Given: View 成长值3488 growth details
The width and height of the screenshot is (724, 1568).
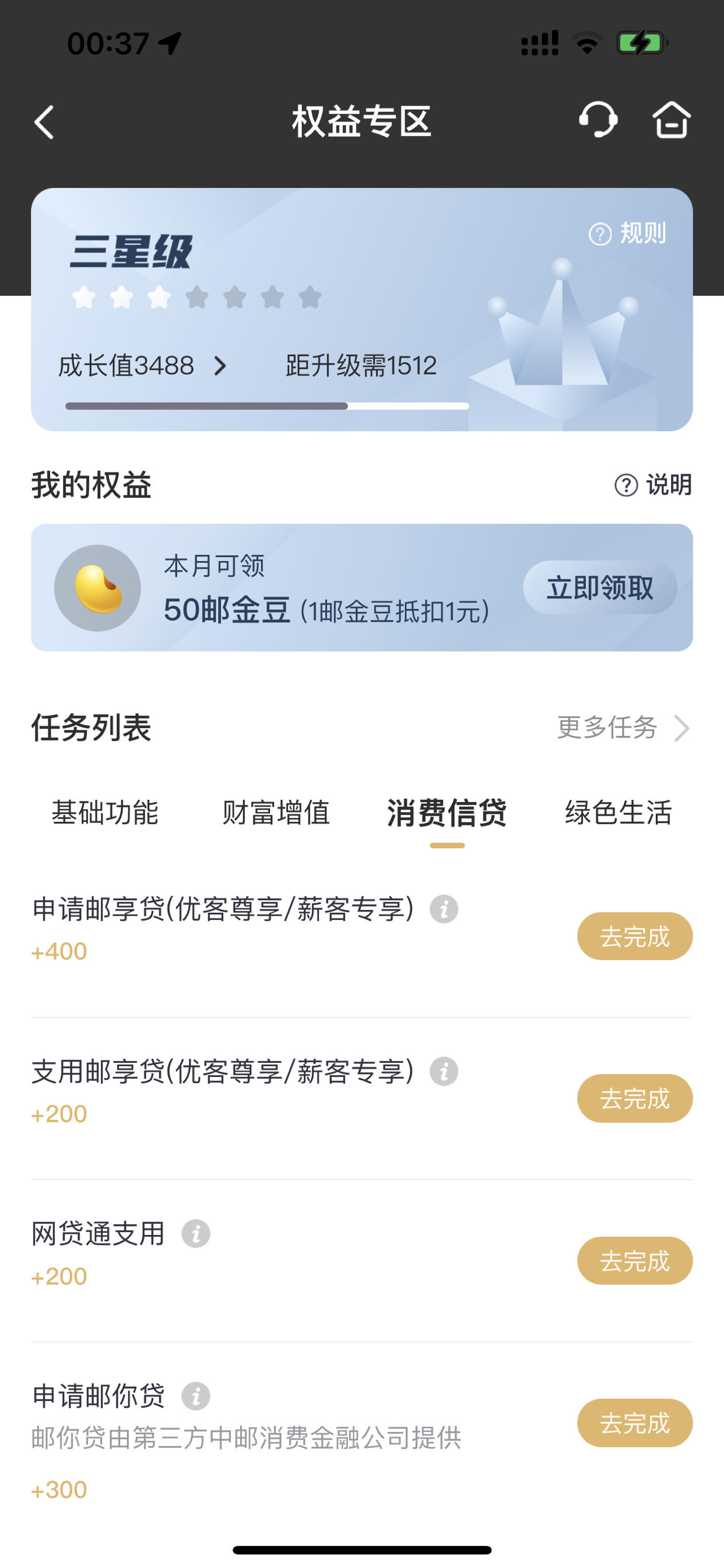Looking at the screenshot, I should pos(142,366).
